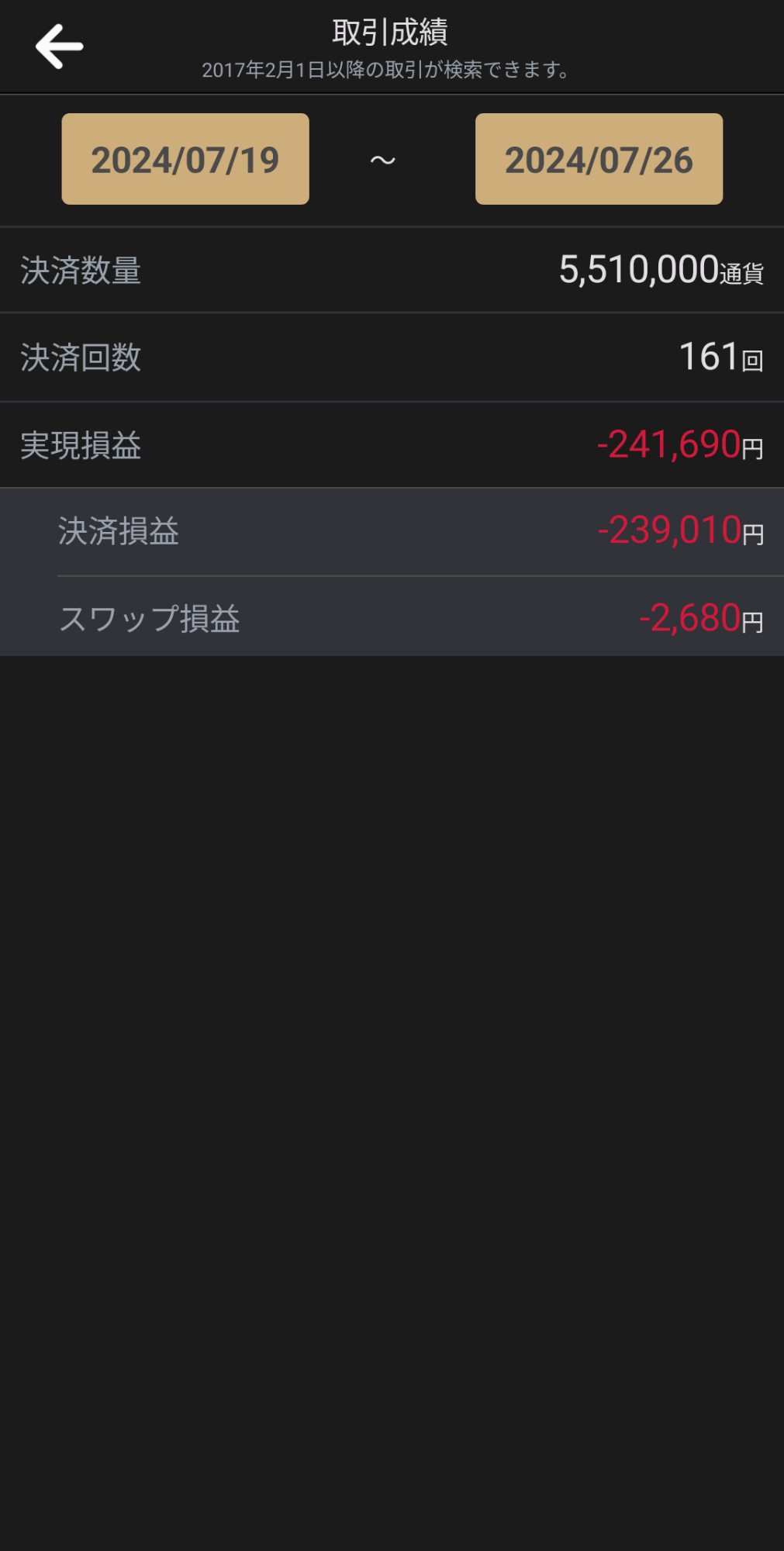
Task: Change the end date 2024/07/26
Action: tap(599, 160)
